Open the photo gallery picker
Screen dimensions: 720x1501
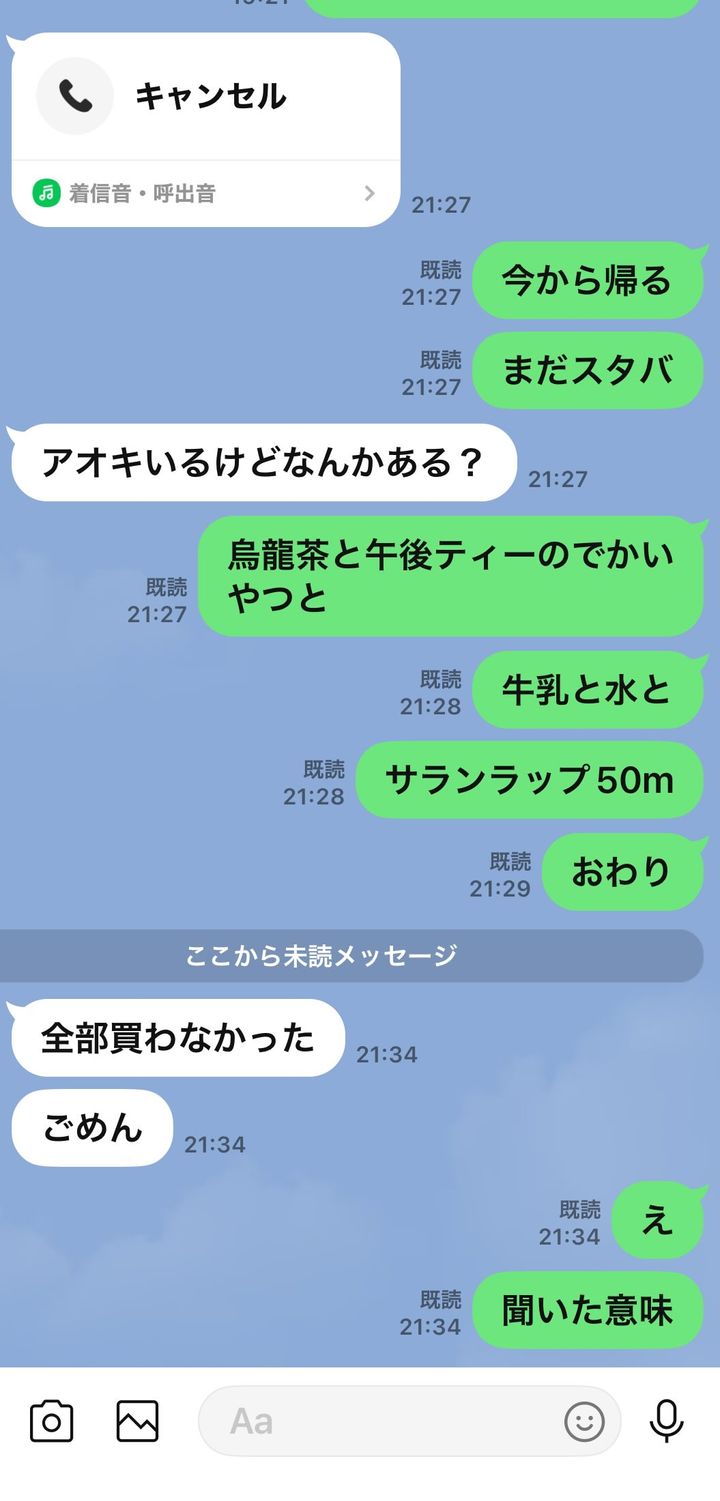tap(137, 1420)
